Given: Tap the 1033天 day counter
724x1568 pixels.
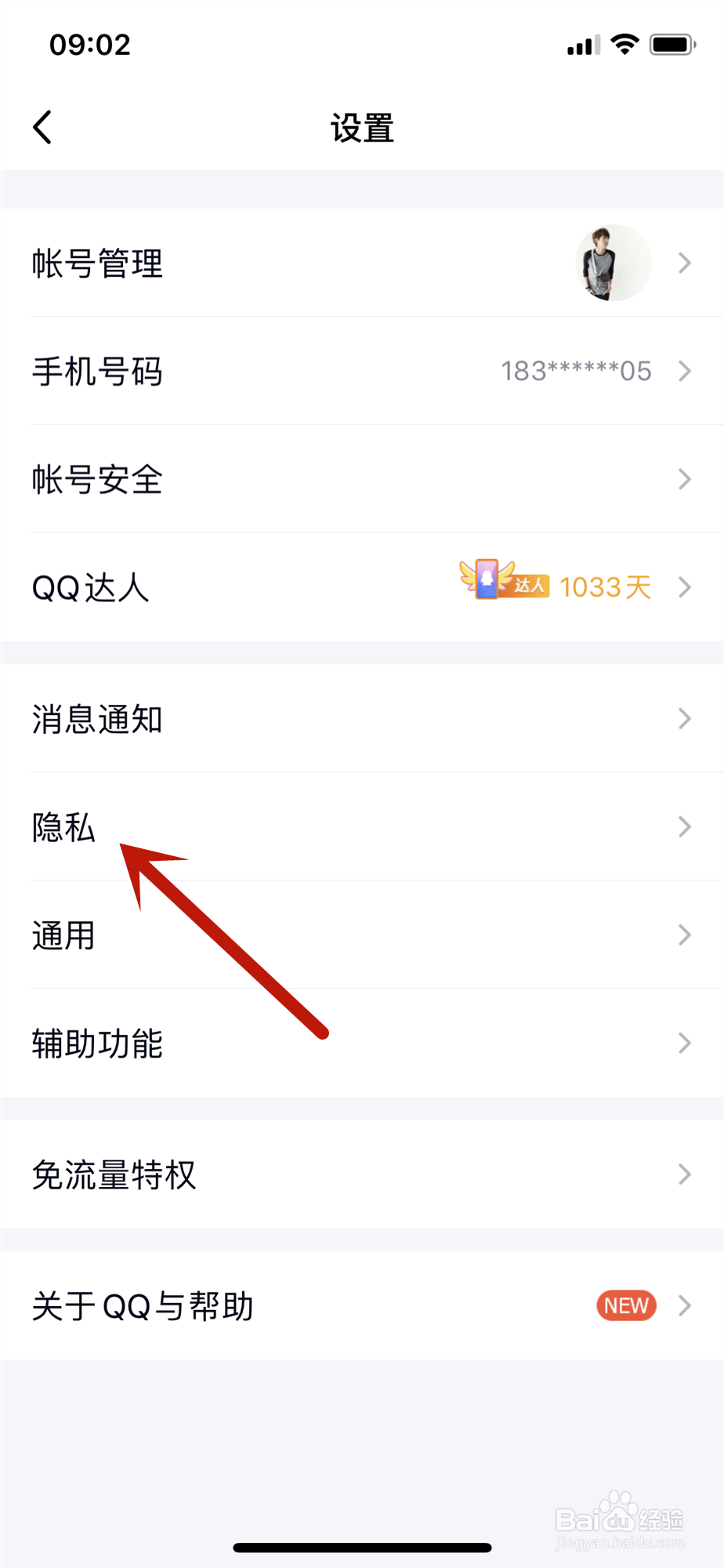Looking at the screenshot, I should click(604, 585).
